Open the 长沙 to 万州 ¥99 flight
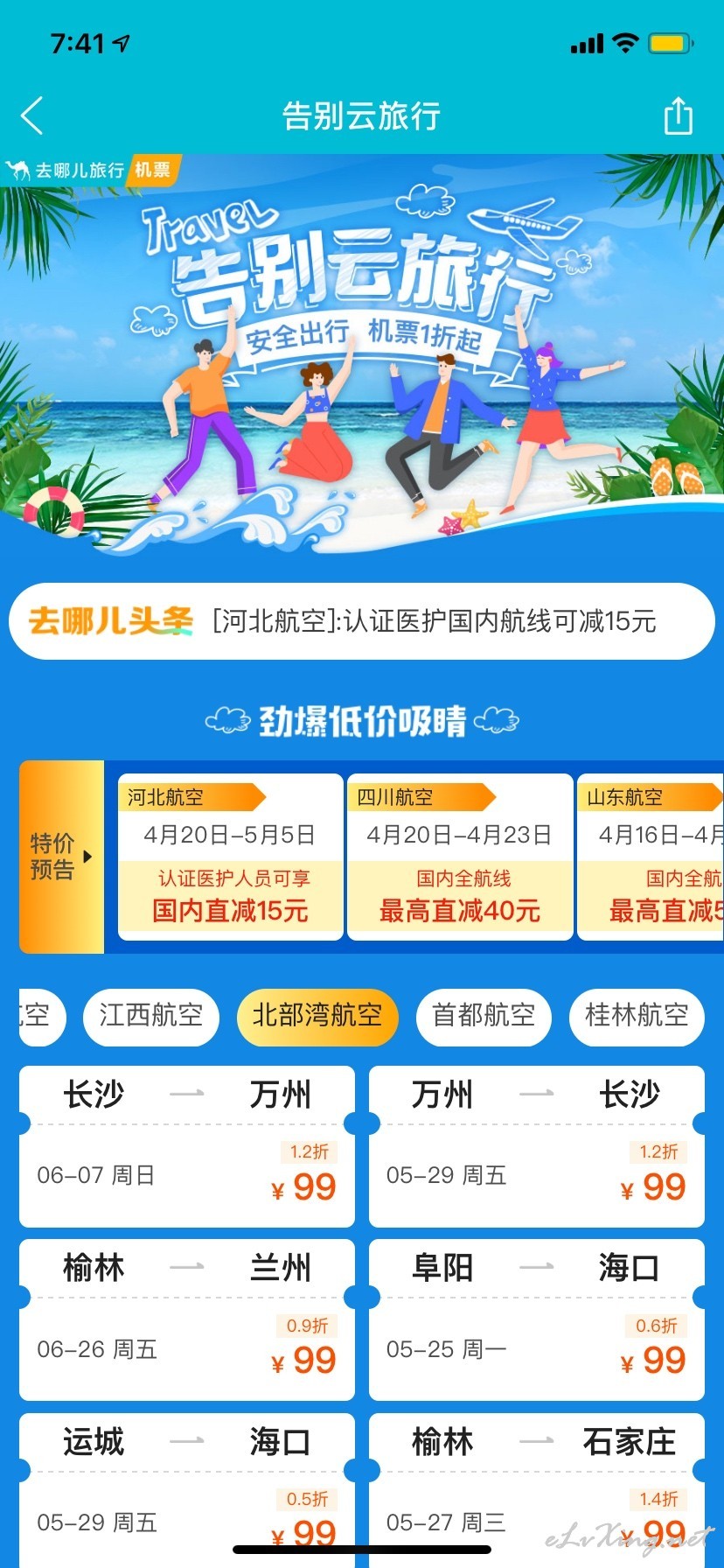724x1568 pixels. 187,1146
